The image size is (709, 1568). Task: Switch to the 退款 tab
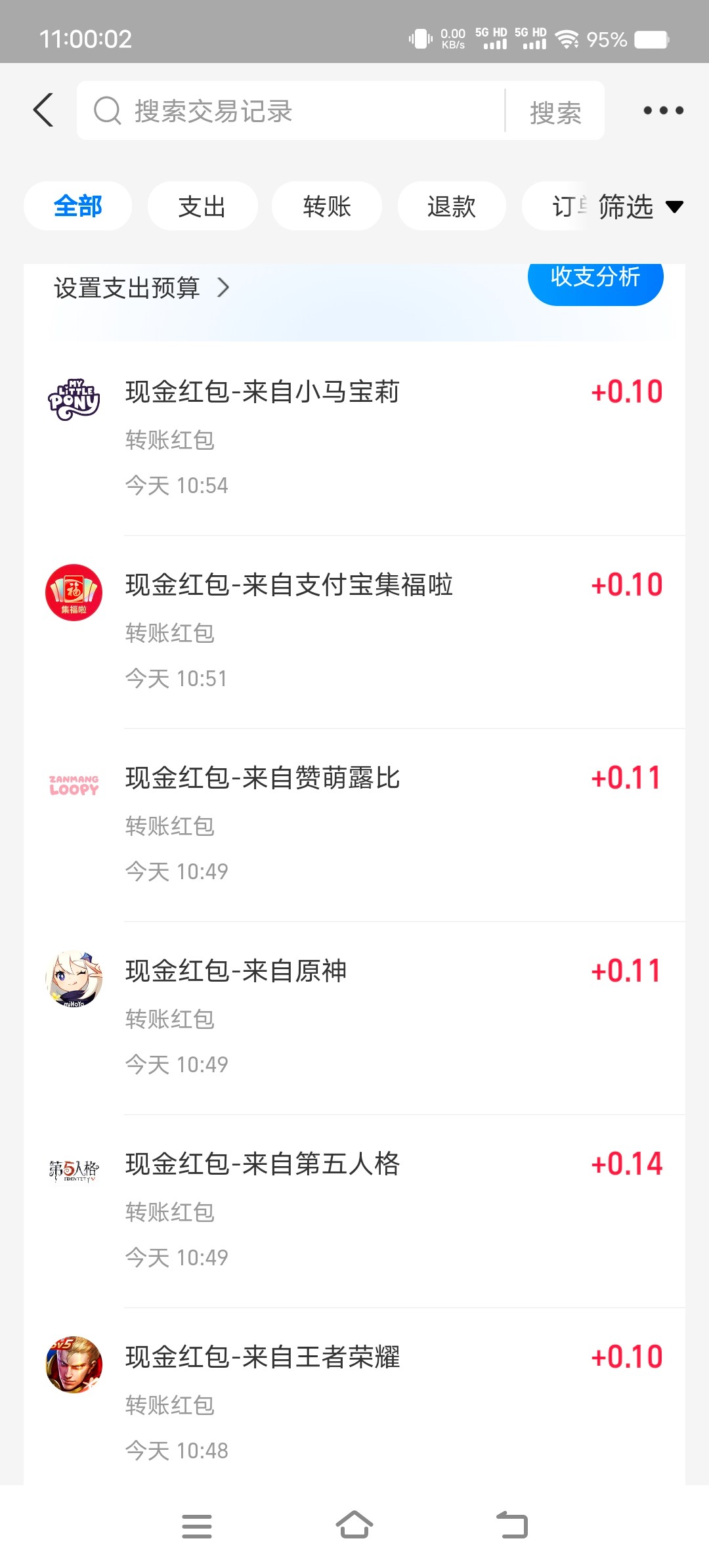click(x=452, y=206)
